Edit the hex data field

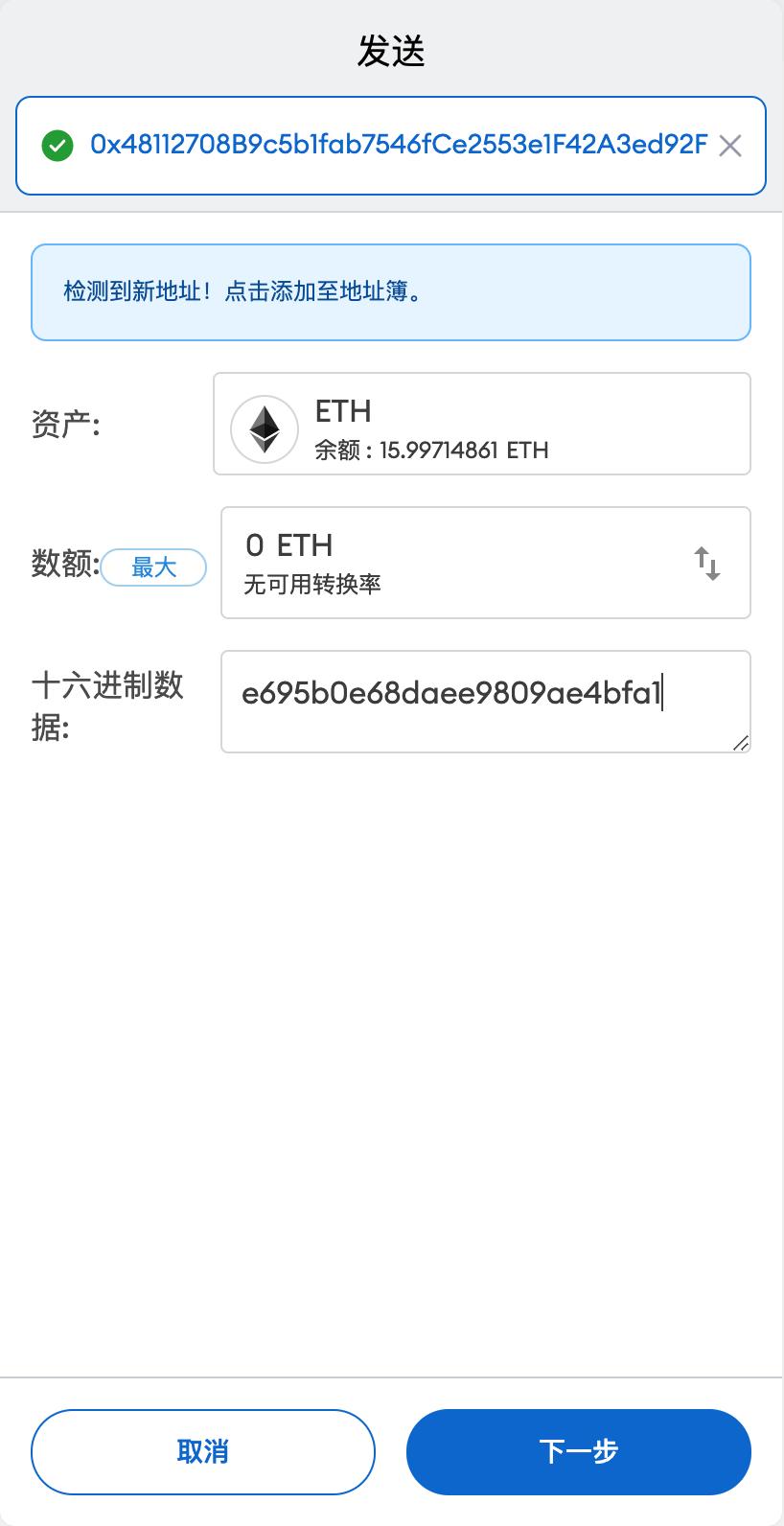point(485,701)
